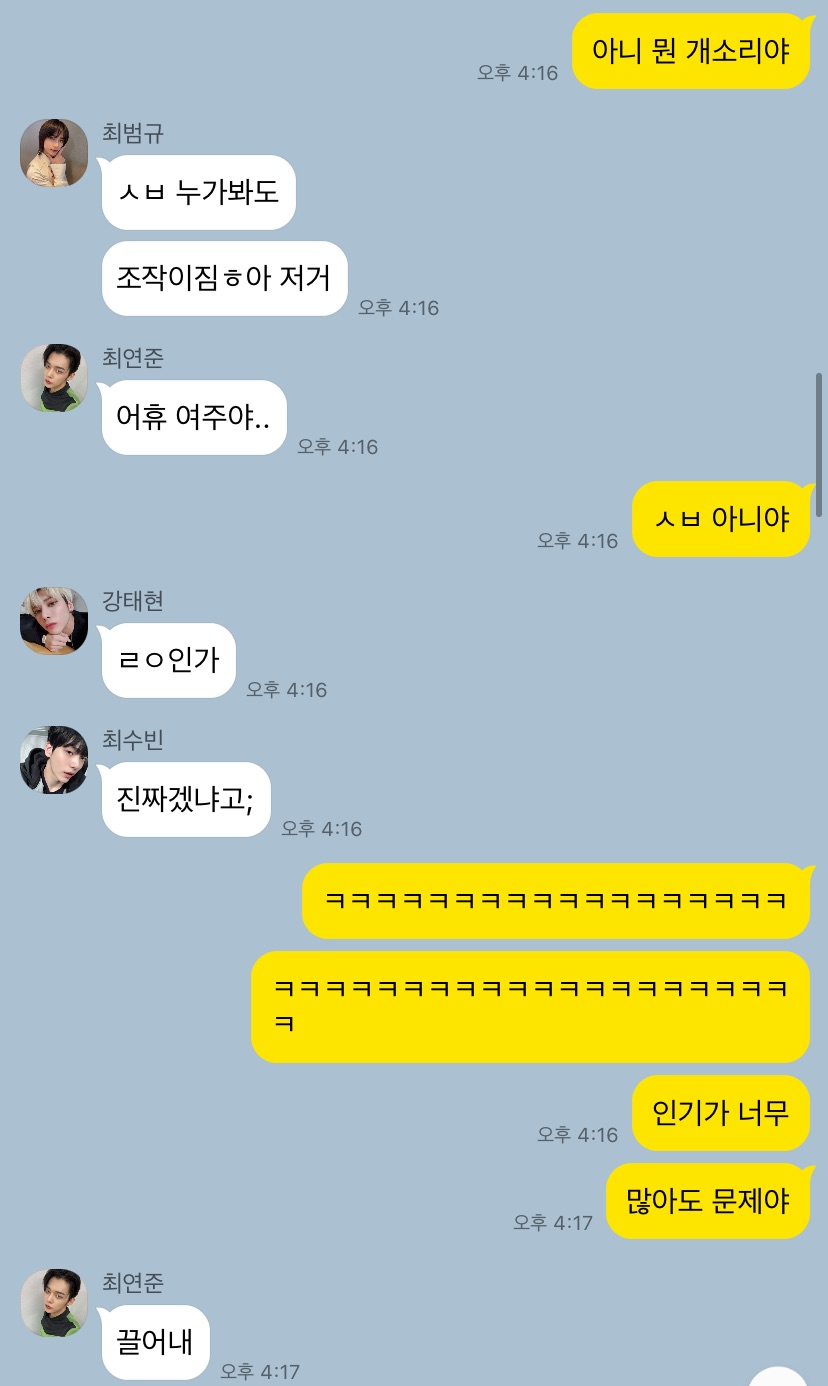Open 최연준's avatar next to '끌어내' message

(54, 1303)
